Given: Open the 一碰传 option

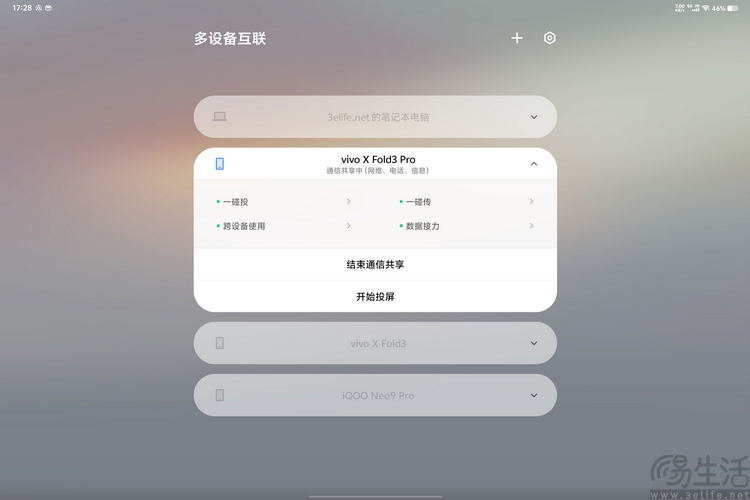Looking at the screenshot, I should coord(467,202).
